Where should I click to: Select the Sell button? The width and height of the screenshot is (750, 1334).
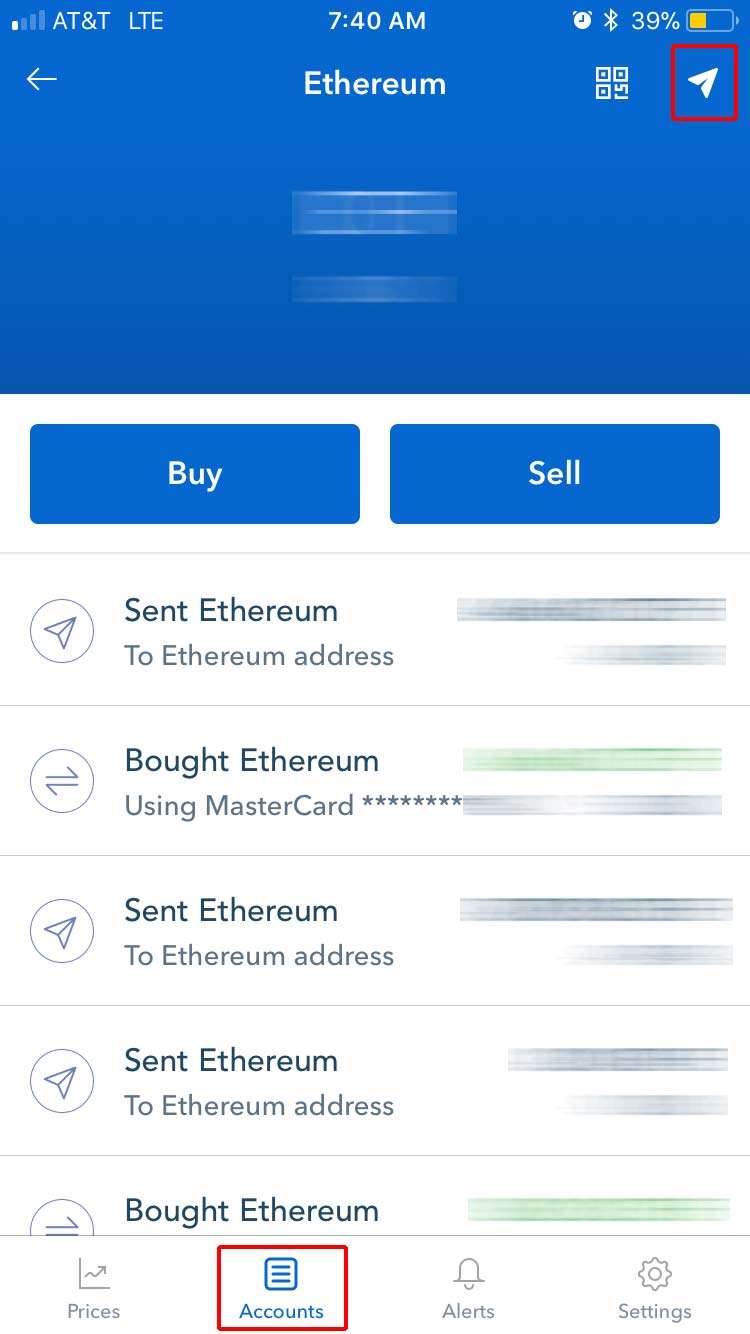pyautogui.click(x=554, y=473)
